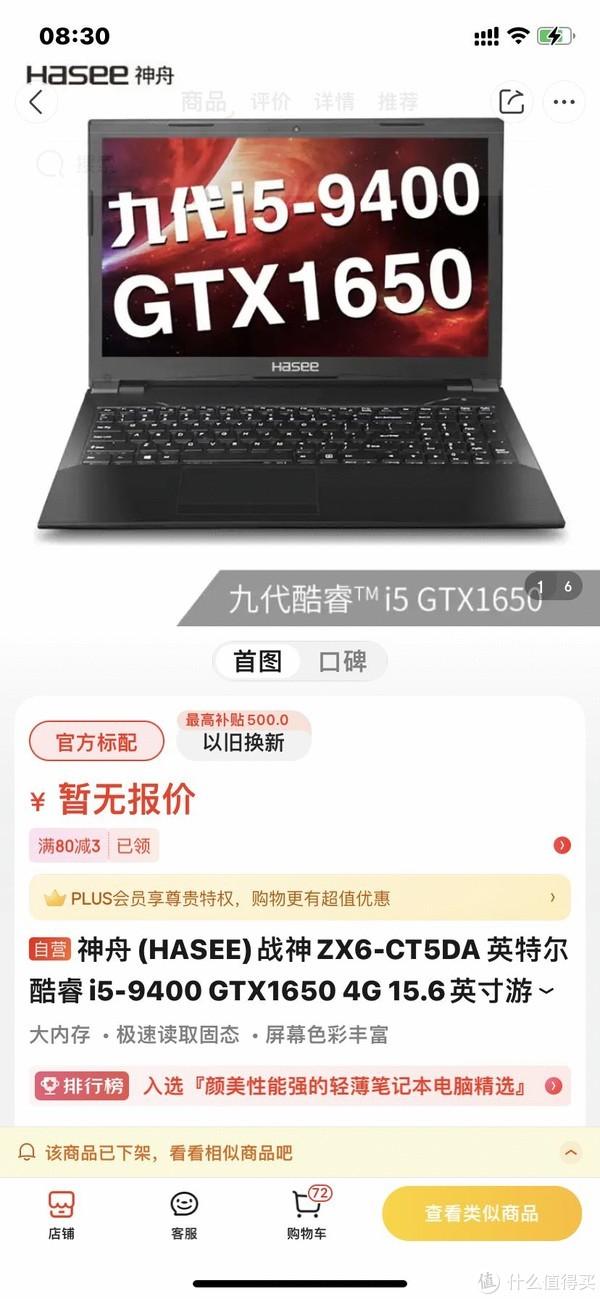600x1299 pixels.
Task: Open the 以旧换新 trade-in option
Action: 244,736
